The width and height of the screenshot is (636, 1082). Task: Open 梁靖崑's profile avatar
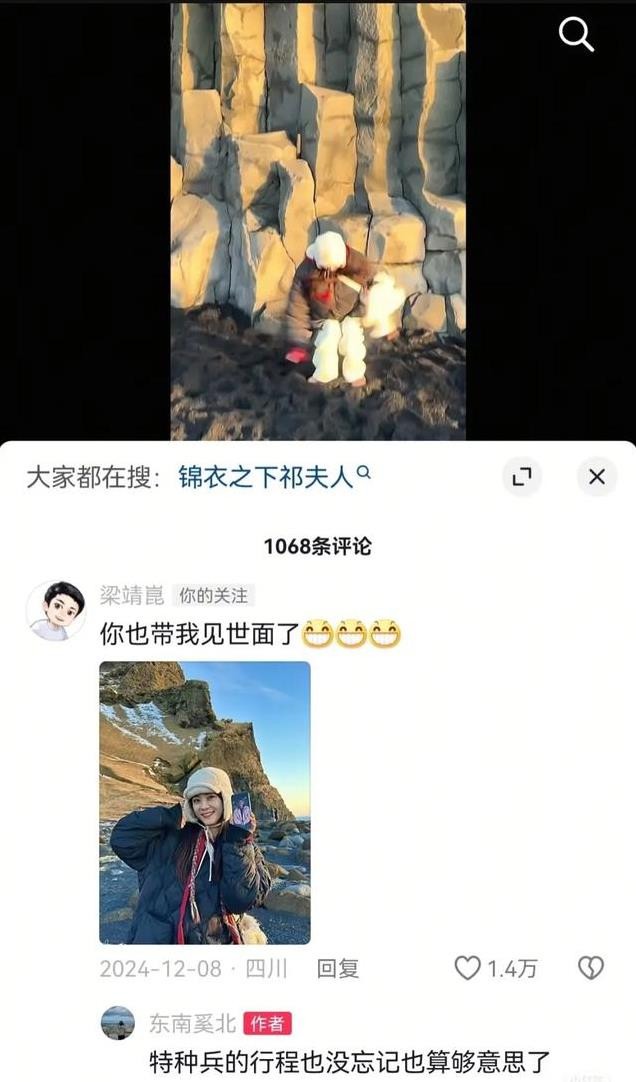(56, 611)
